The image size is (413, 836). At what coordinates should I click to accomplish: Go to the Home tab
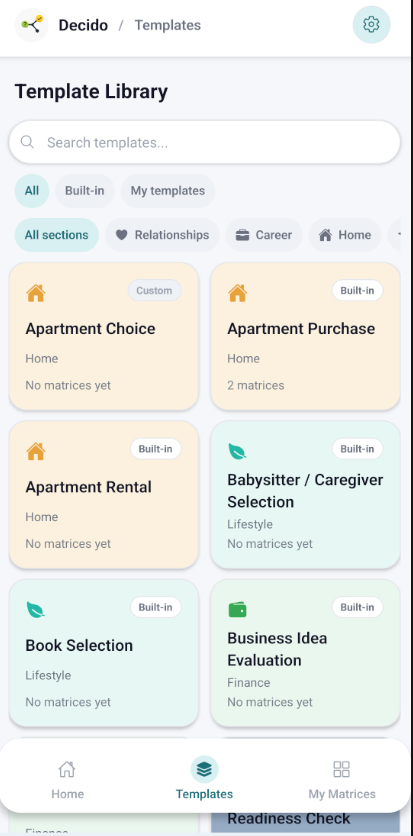[67, 779]
